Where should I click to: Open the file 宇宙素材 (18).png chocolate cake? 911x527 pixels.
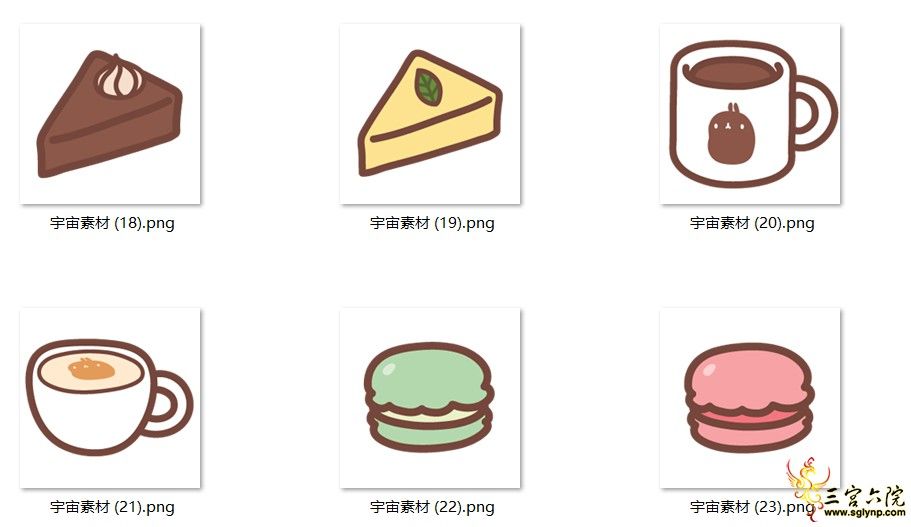[110, 114]
